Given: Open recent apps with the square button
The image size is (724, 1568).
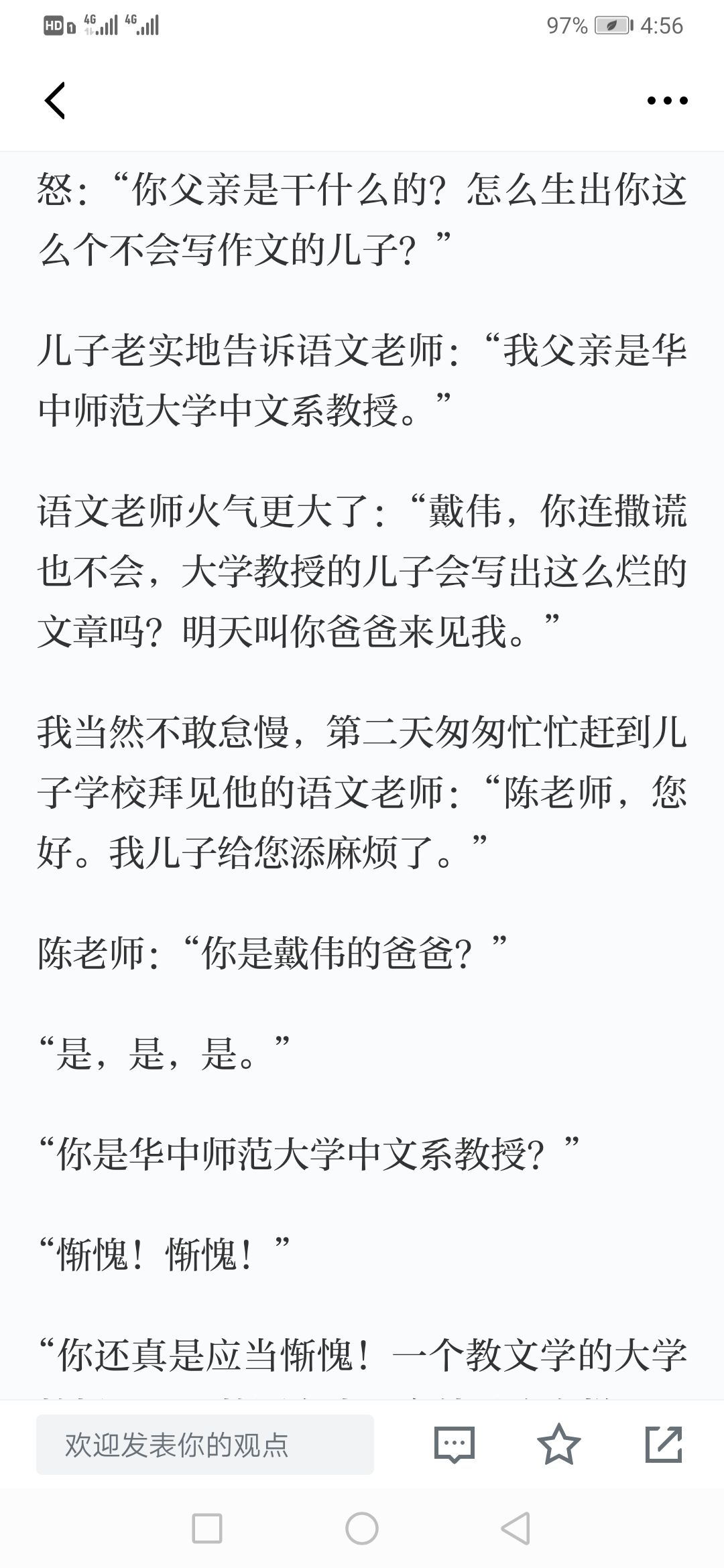Looking at the screenshot, I should pos(207,1528).
